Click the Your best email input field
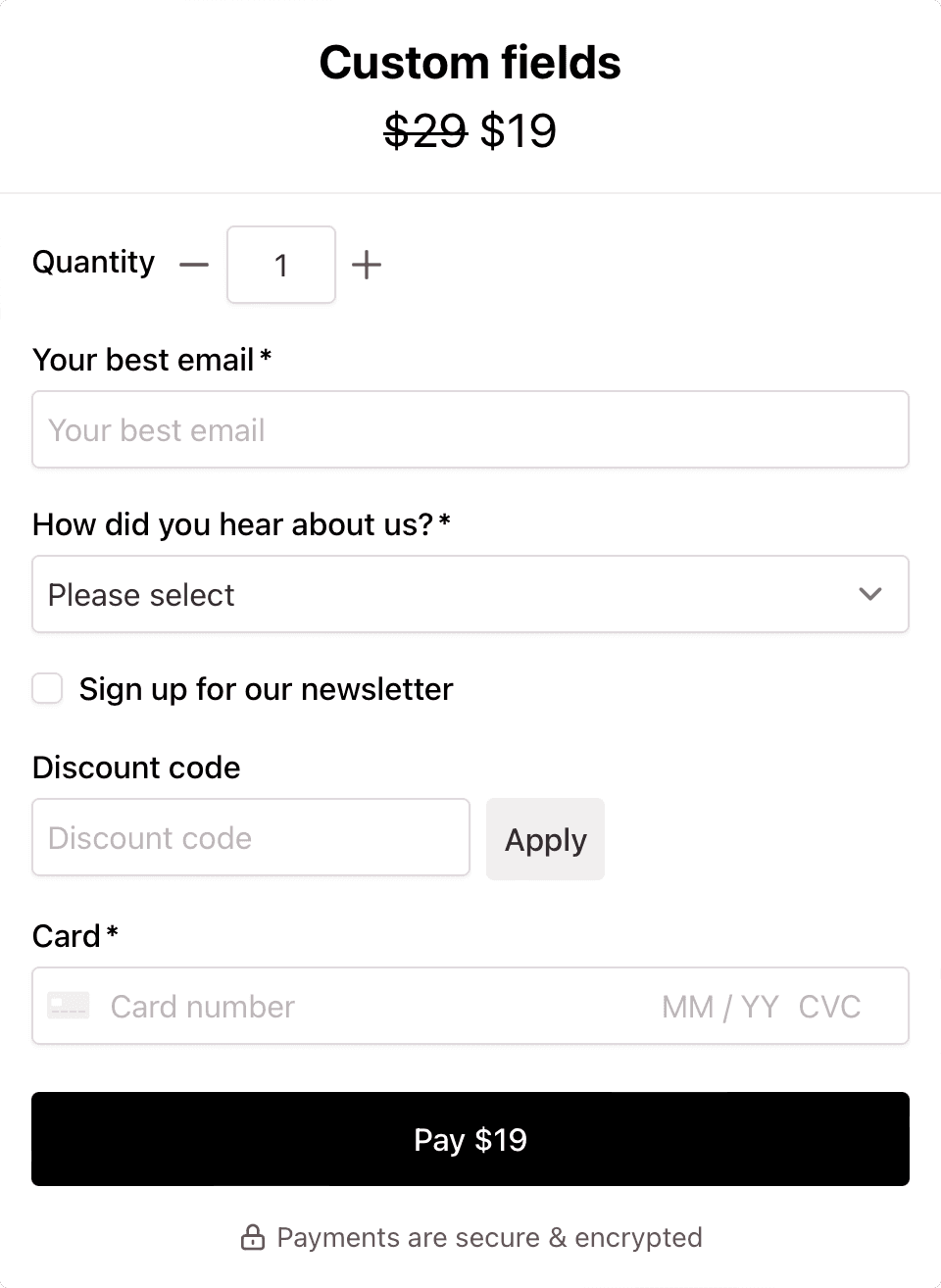 pyautogui.click(x=470, y=429)
